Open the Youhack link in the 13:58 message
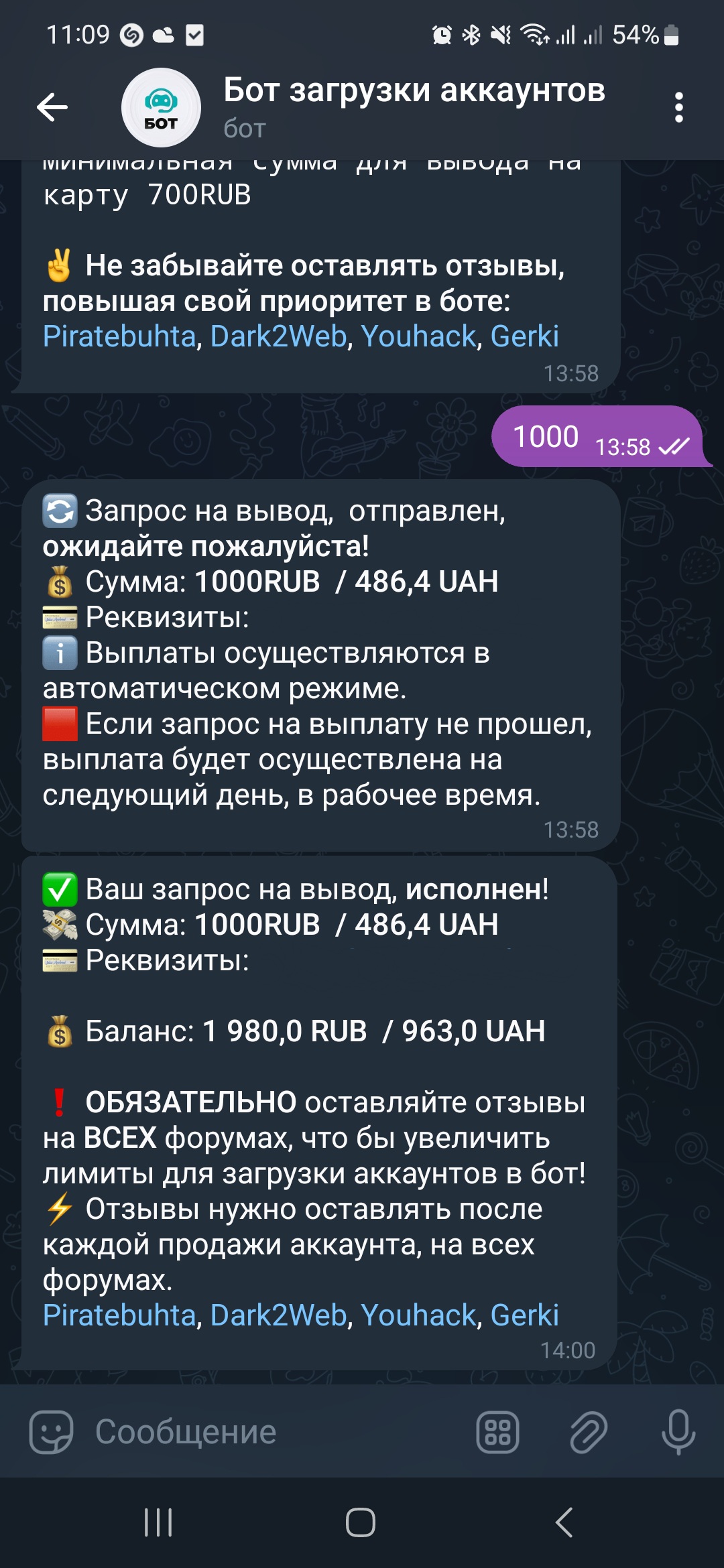The width and height of the screenshot is (724, 1568). point(418,336)
